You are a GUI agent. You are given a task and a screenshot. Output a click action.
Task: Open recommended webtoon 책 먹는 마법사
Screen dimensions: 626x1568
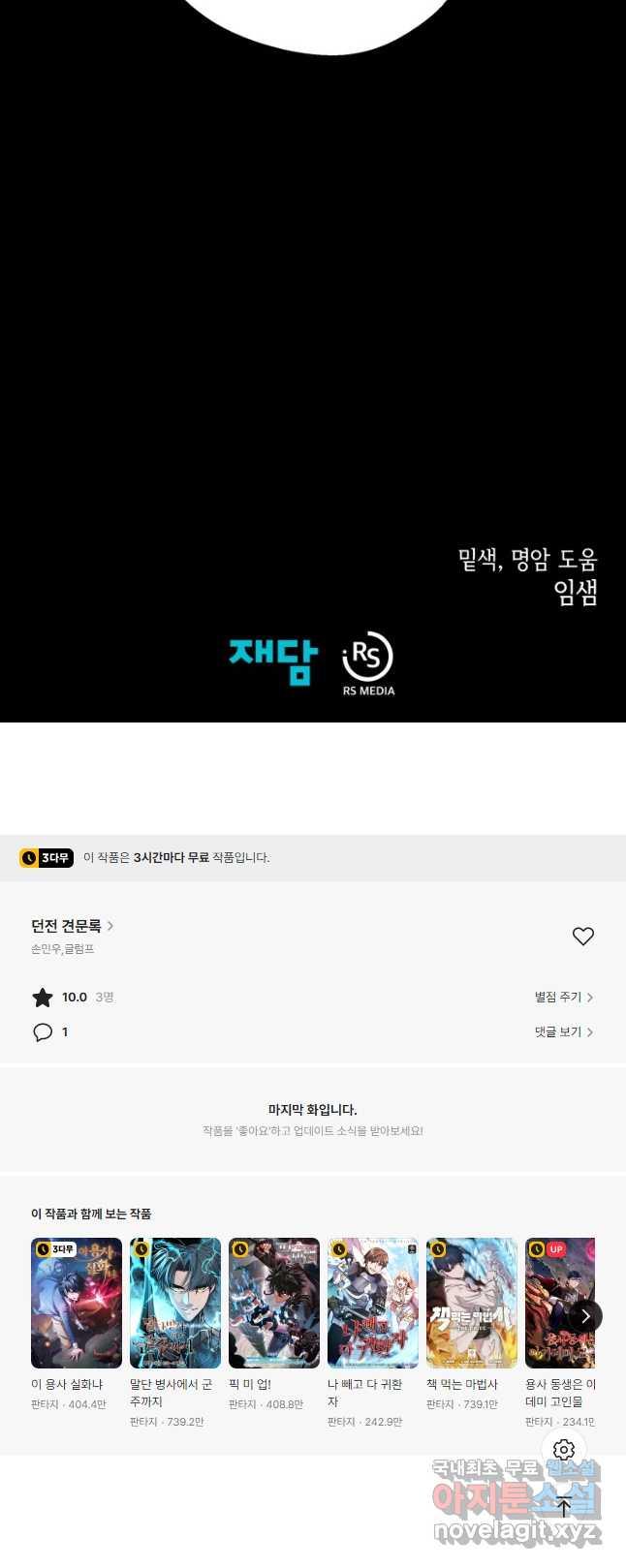[472, 1302]
